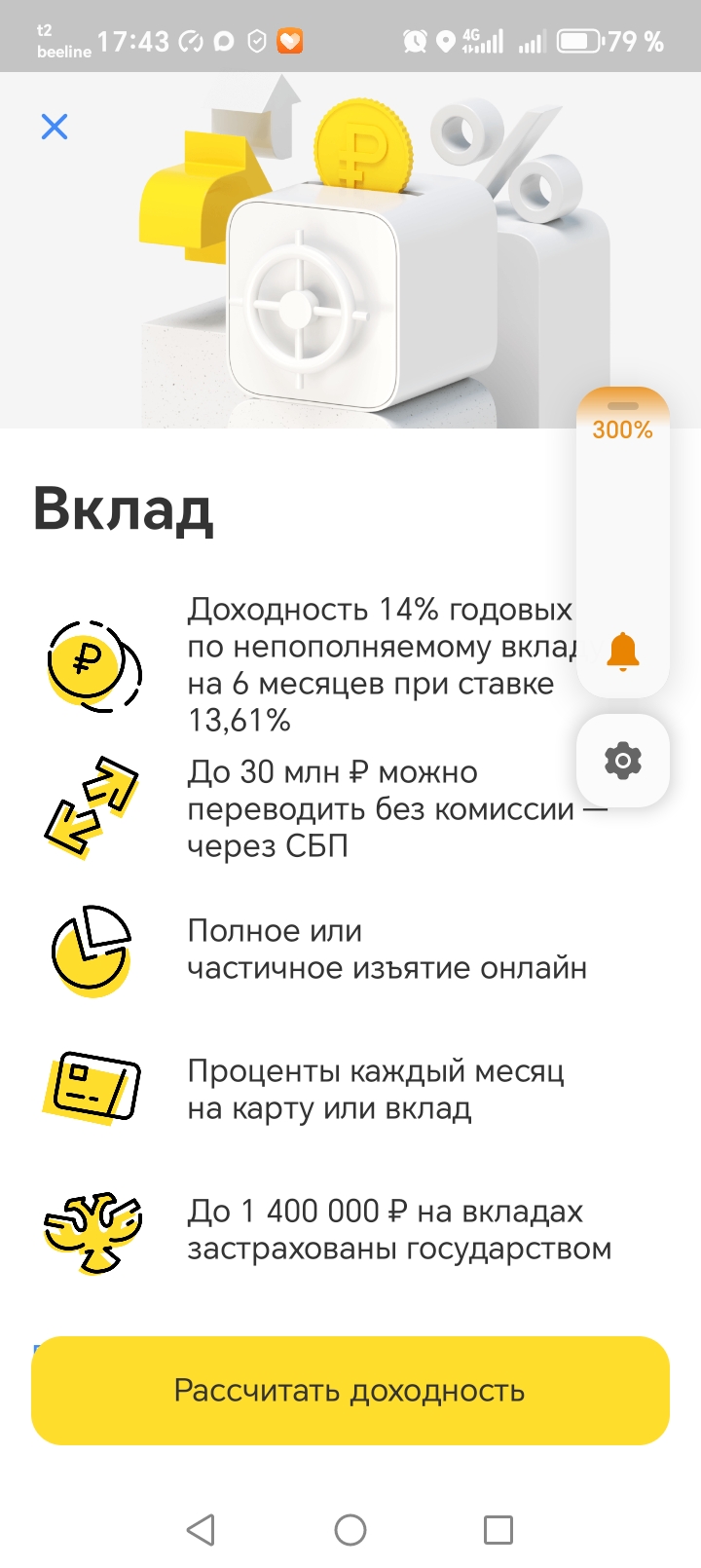This screenshot has height=1568, width=701.
Task: Open the orange bell in the floating widget
Action: tap(623, 651)
